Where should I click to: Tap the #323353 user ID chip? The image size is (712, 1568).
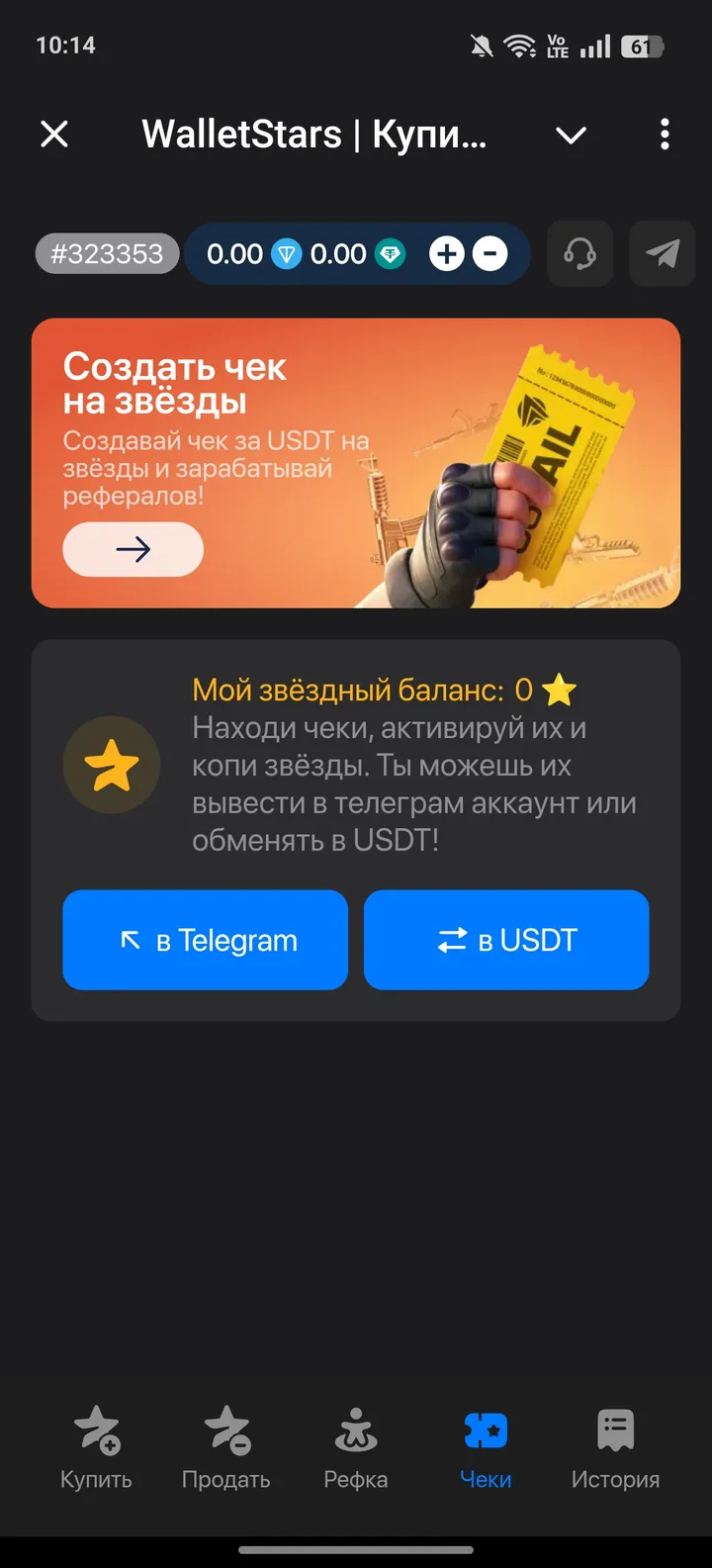(106, 254)
